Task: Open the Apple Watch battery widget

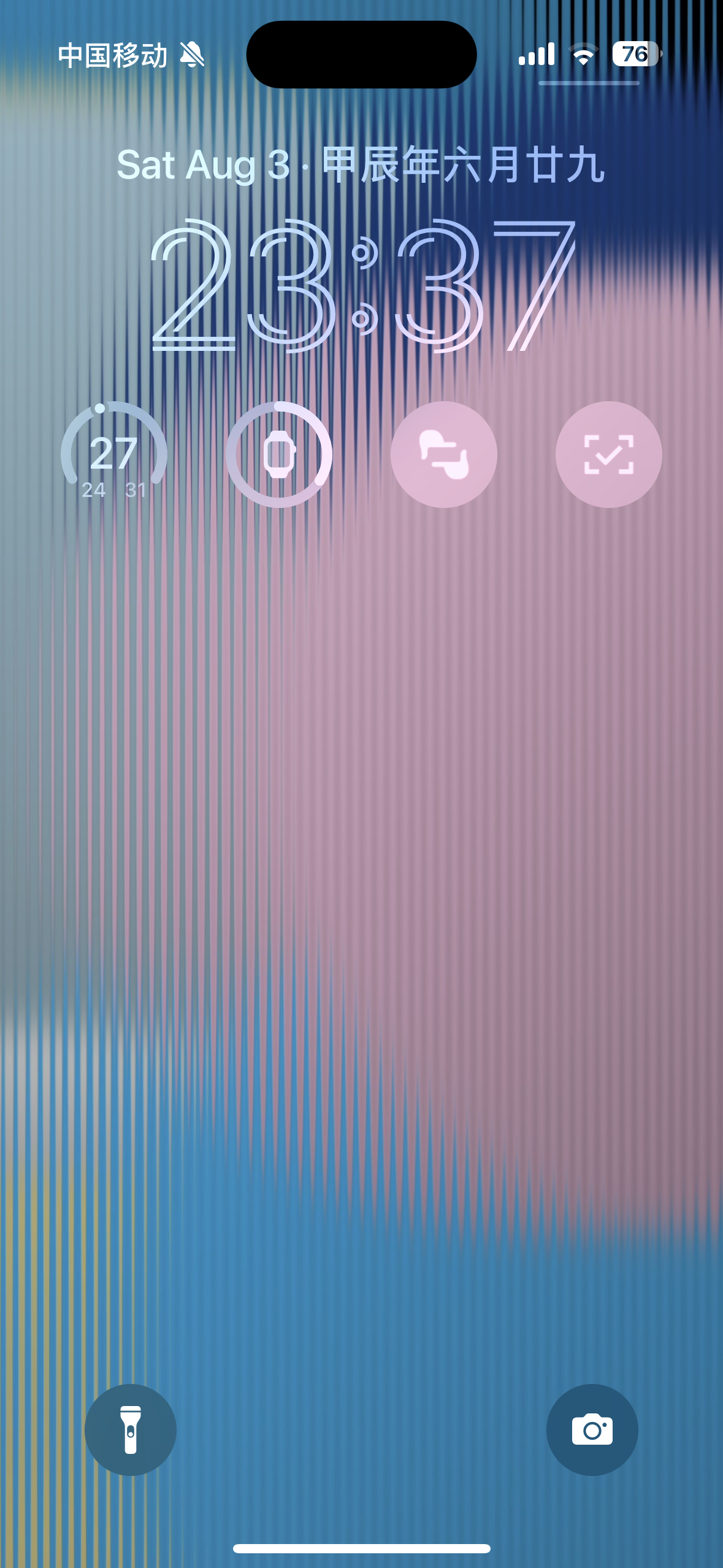Action: 279,455
